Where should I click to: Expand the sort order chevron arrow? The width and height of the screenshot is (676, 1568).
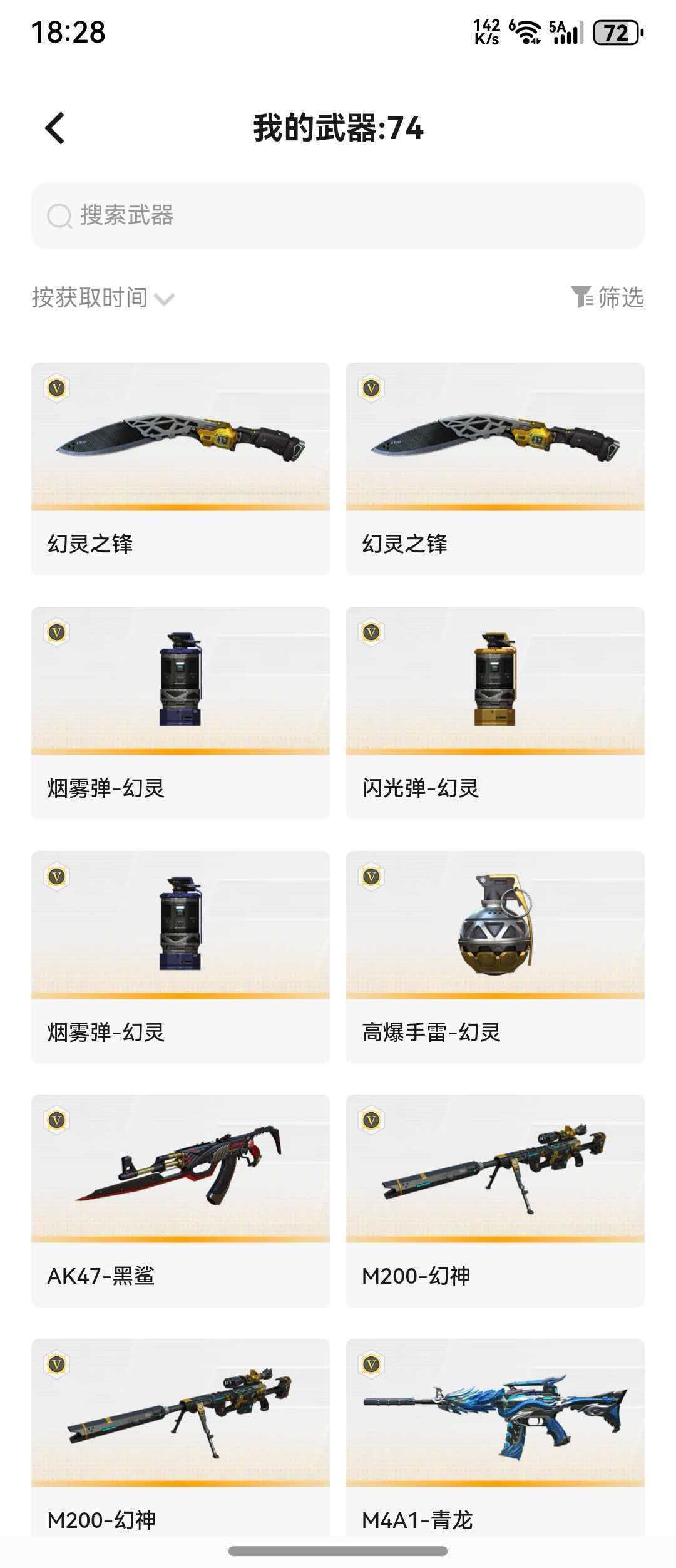pos(165,300)
